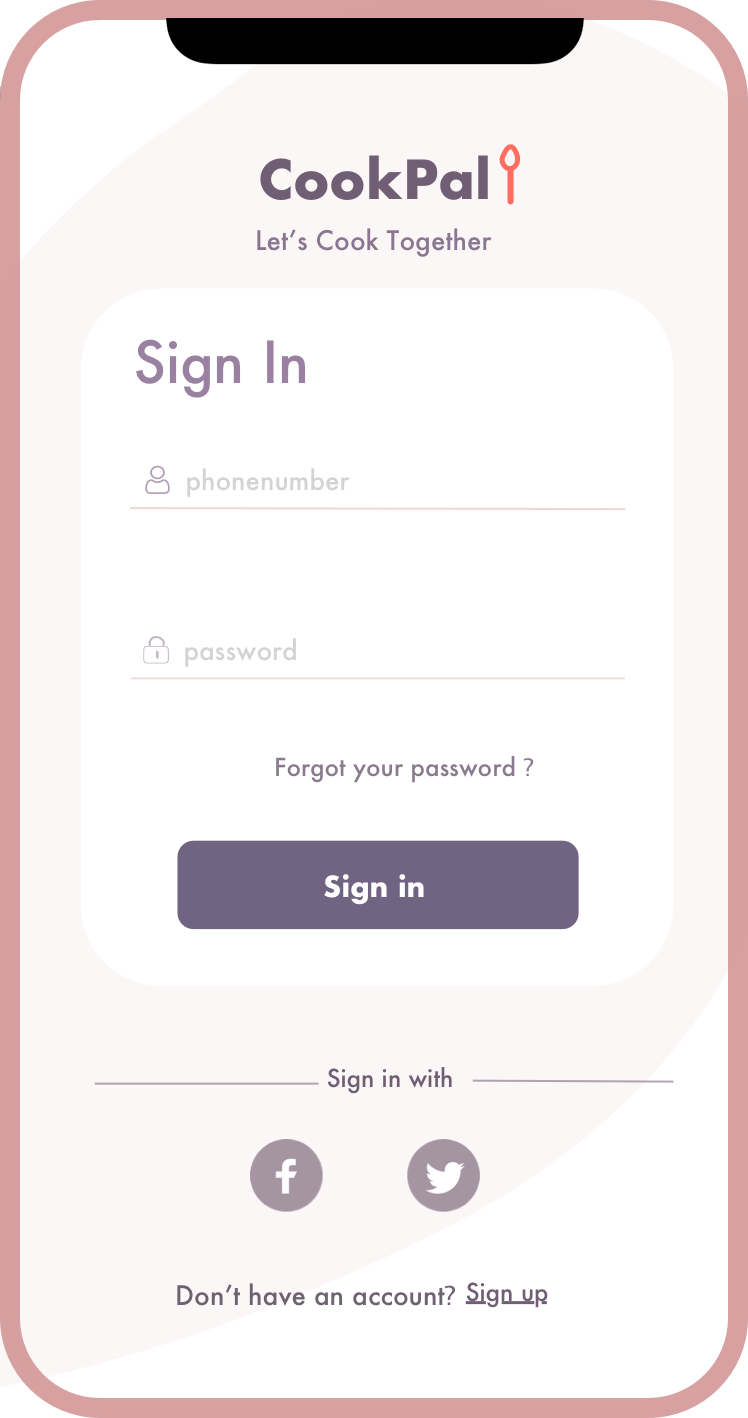748x1418 pixels.
Task: Tap the purple Sign in button
Action: [378, 885]
